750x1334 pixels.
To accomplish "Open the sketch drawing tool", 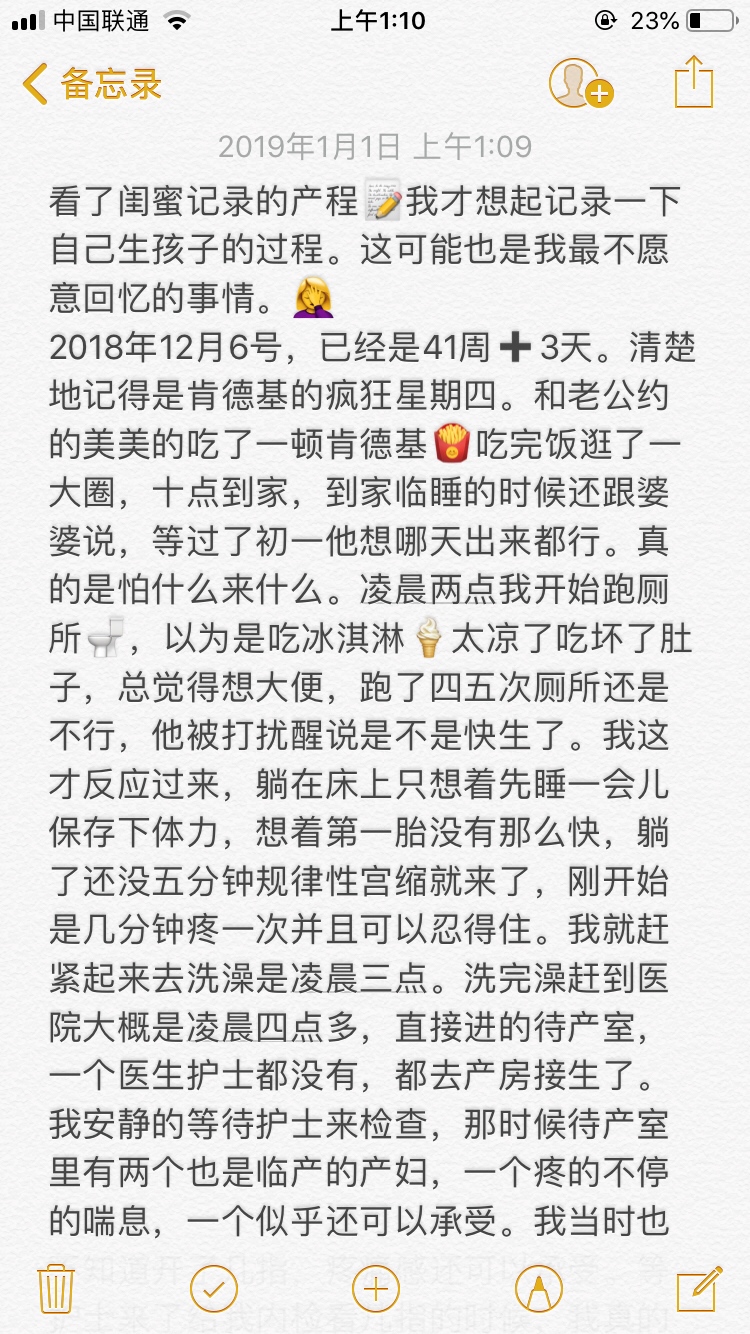I will [x=537, y=1289].
